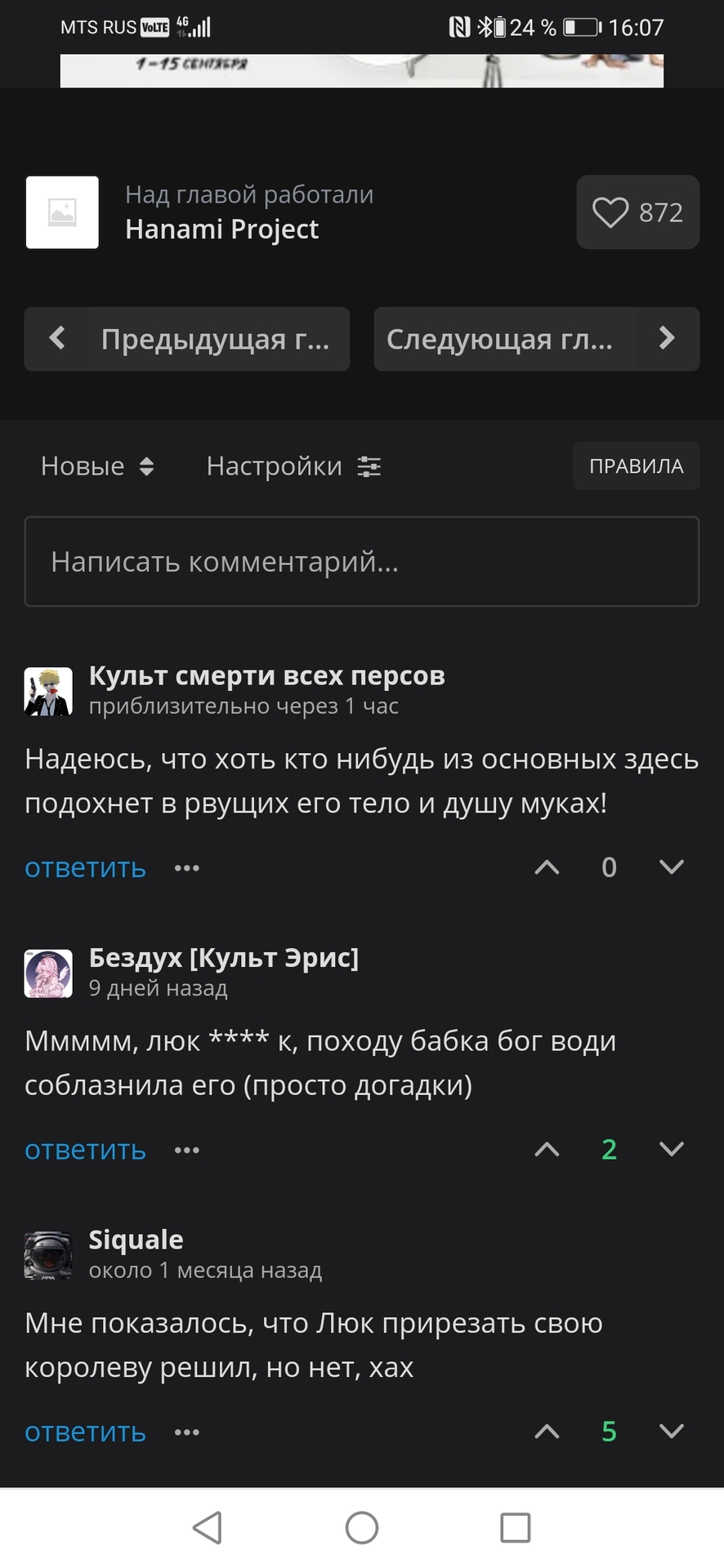Open the Новые sort dropdown

point(97,466)
